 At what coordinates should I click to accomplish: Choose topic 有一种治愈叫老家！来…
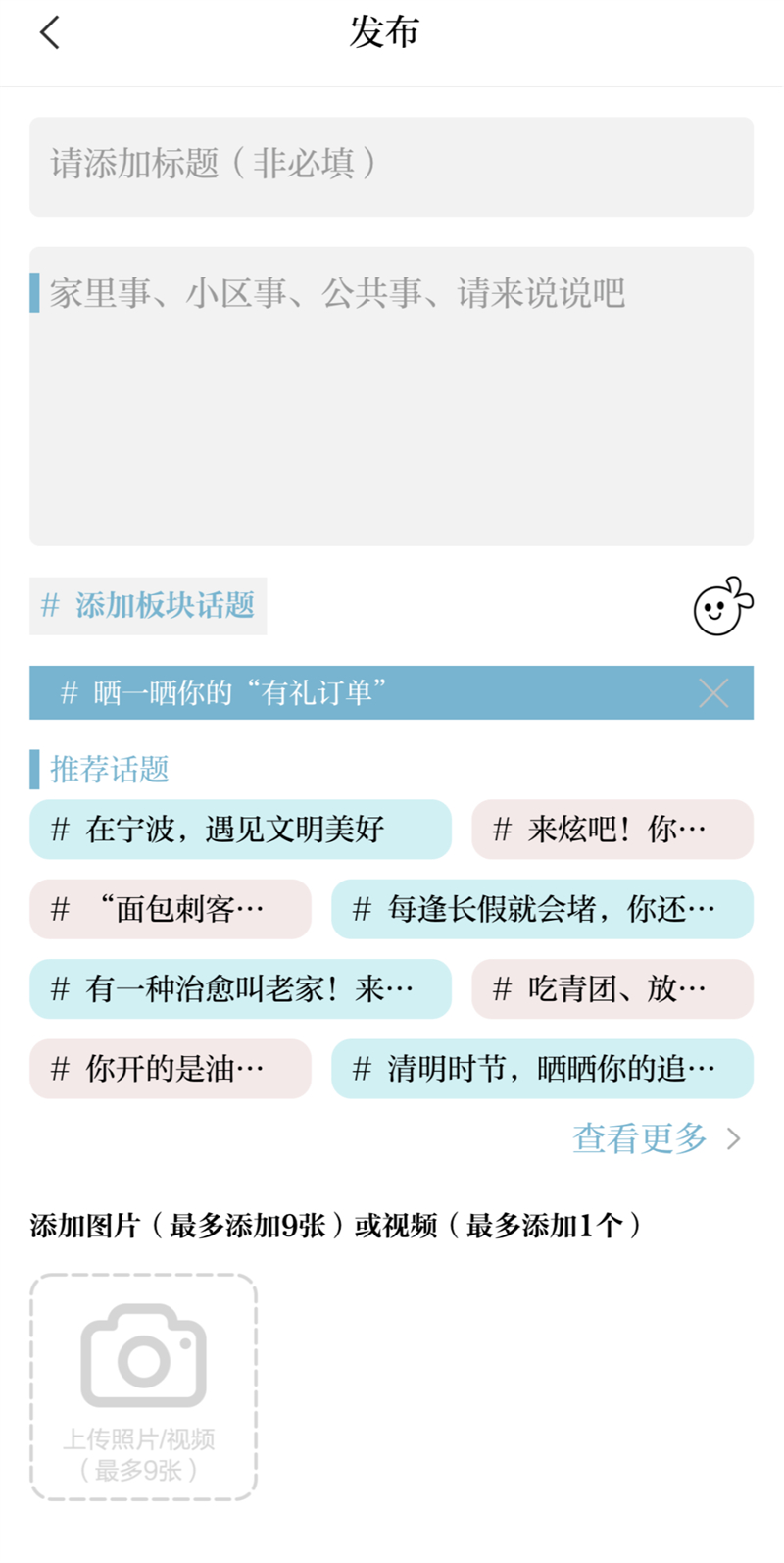point(240,988)
